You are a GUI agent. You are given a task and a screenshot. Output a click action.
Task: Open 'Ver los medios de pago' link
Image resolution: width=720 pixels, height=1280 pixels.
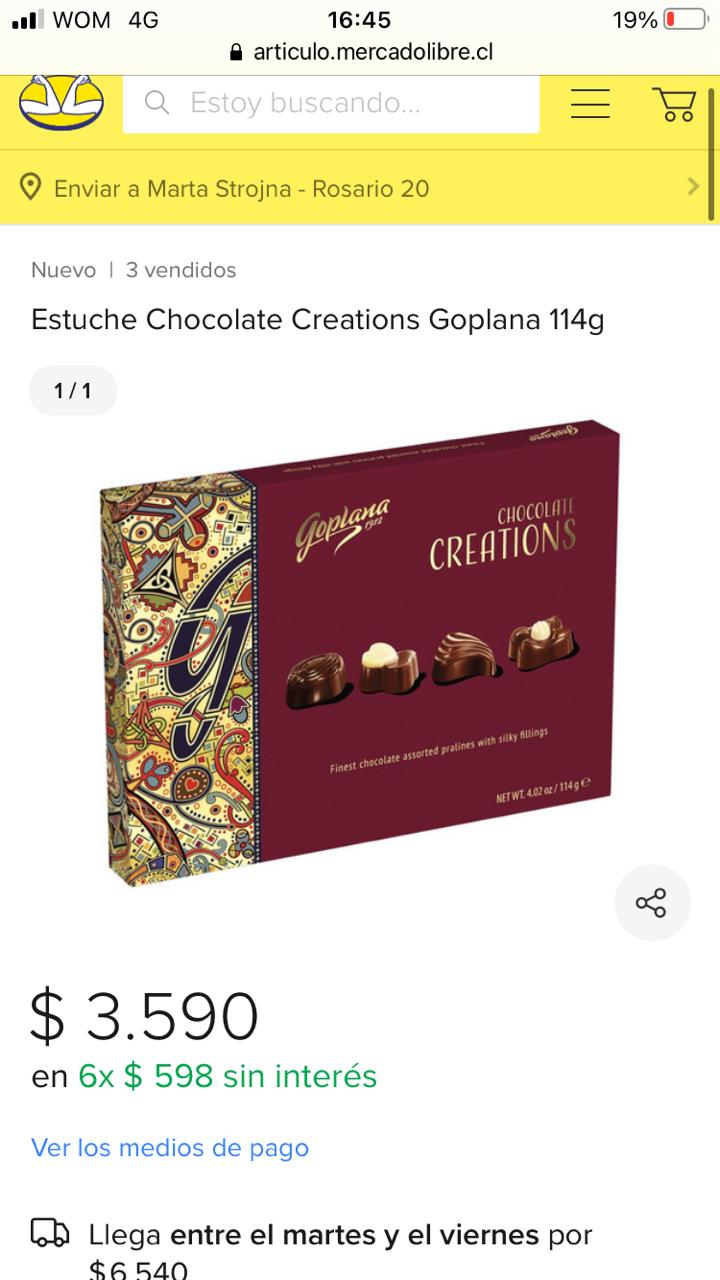coord(170,1147)
